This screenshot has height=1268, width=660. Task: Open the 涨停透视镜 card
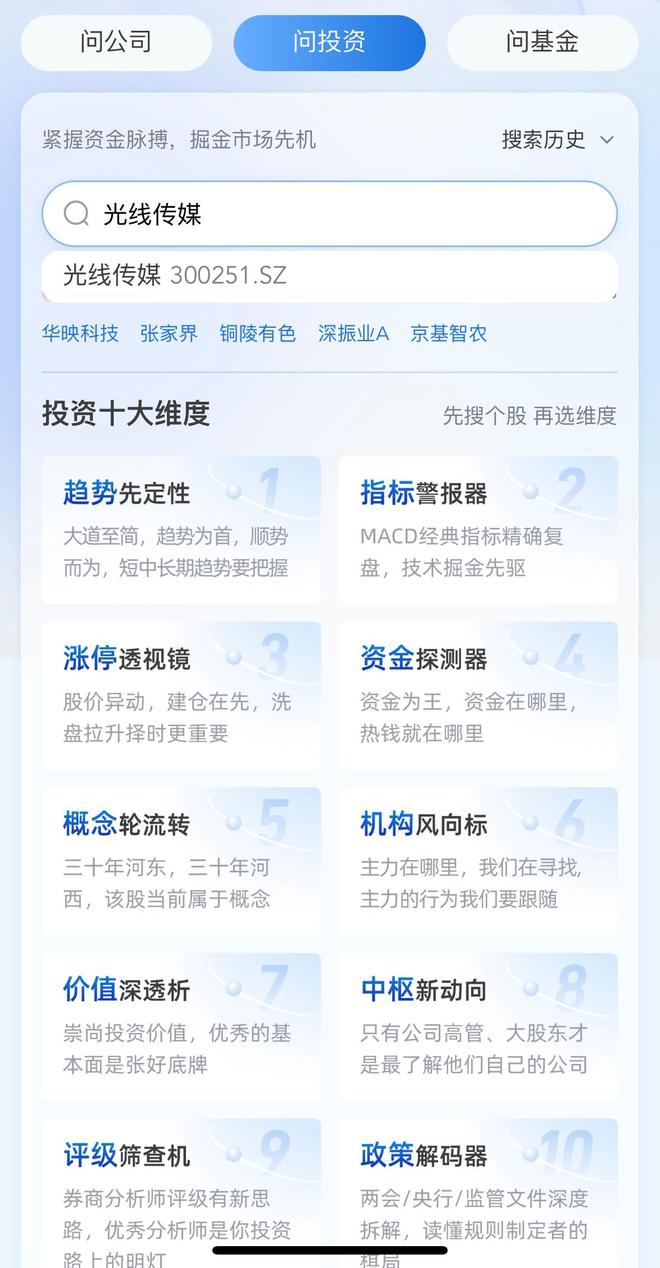181,696
